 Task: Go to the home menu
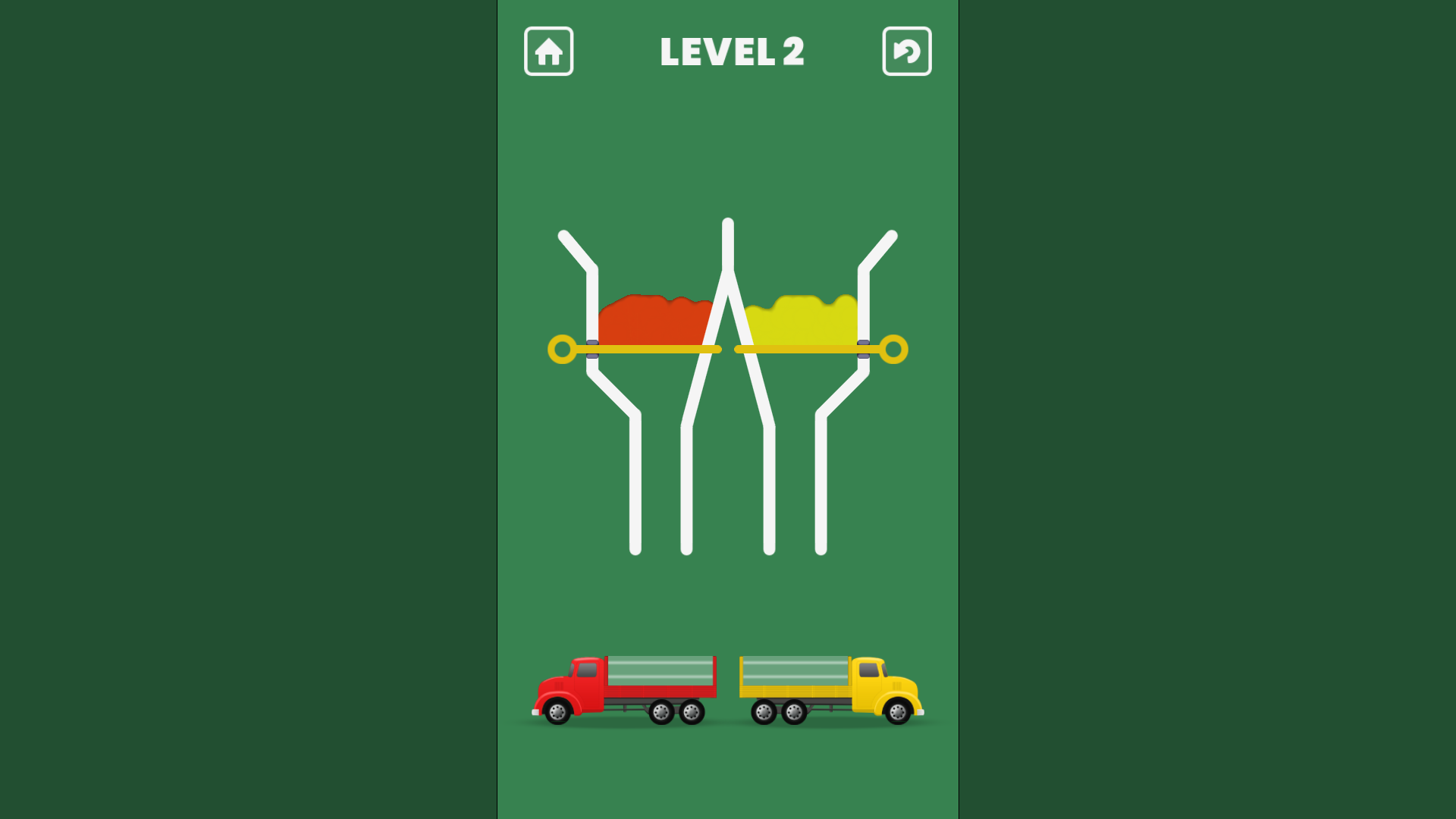[548, 52]
